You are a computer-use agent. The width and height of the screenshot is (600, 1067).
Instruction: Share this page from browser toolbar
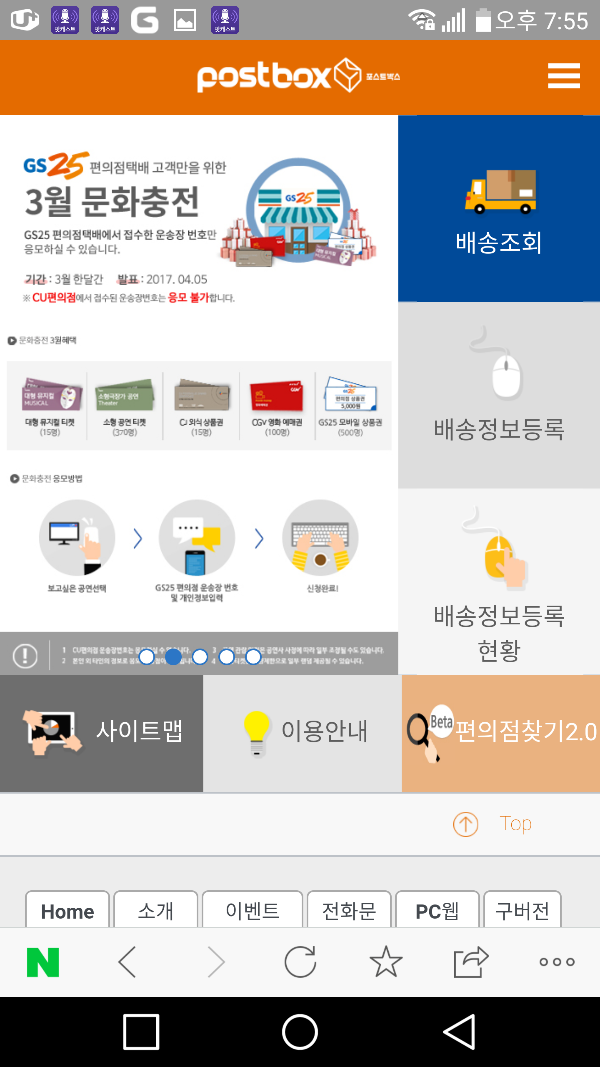tap(470, 962)
